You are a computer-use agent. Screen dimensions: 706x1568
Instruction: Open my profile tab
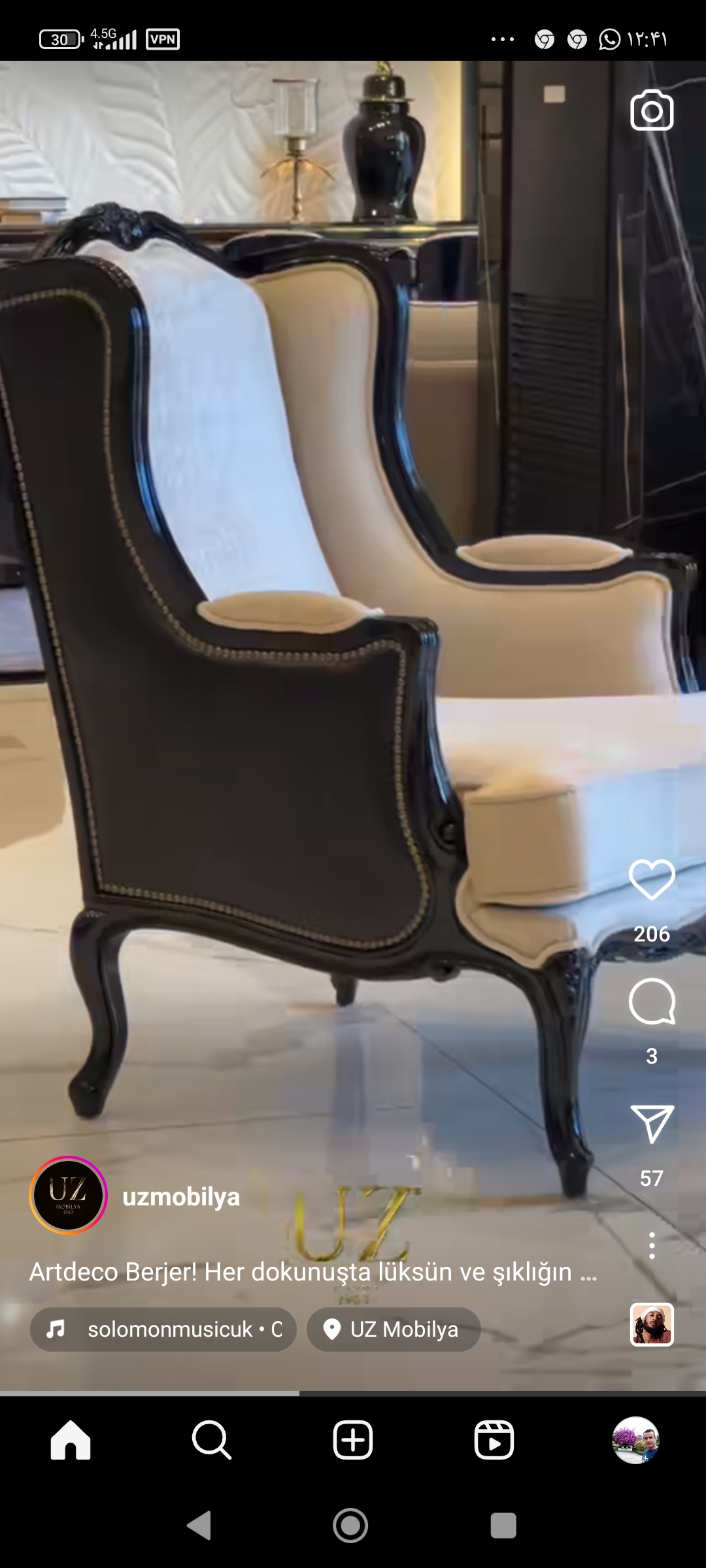click(635, 1440)
